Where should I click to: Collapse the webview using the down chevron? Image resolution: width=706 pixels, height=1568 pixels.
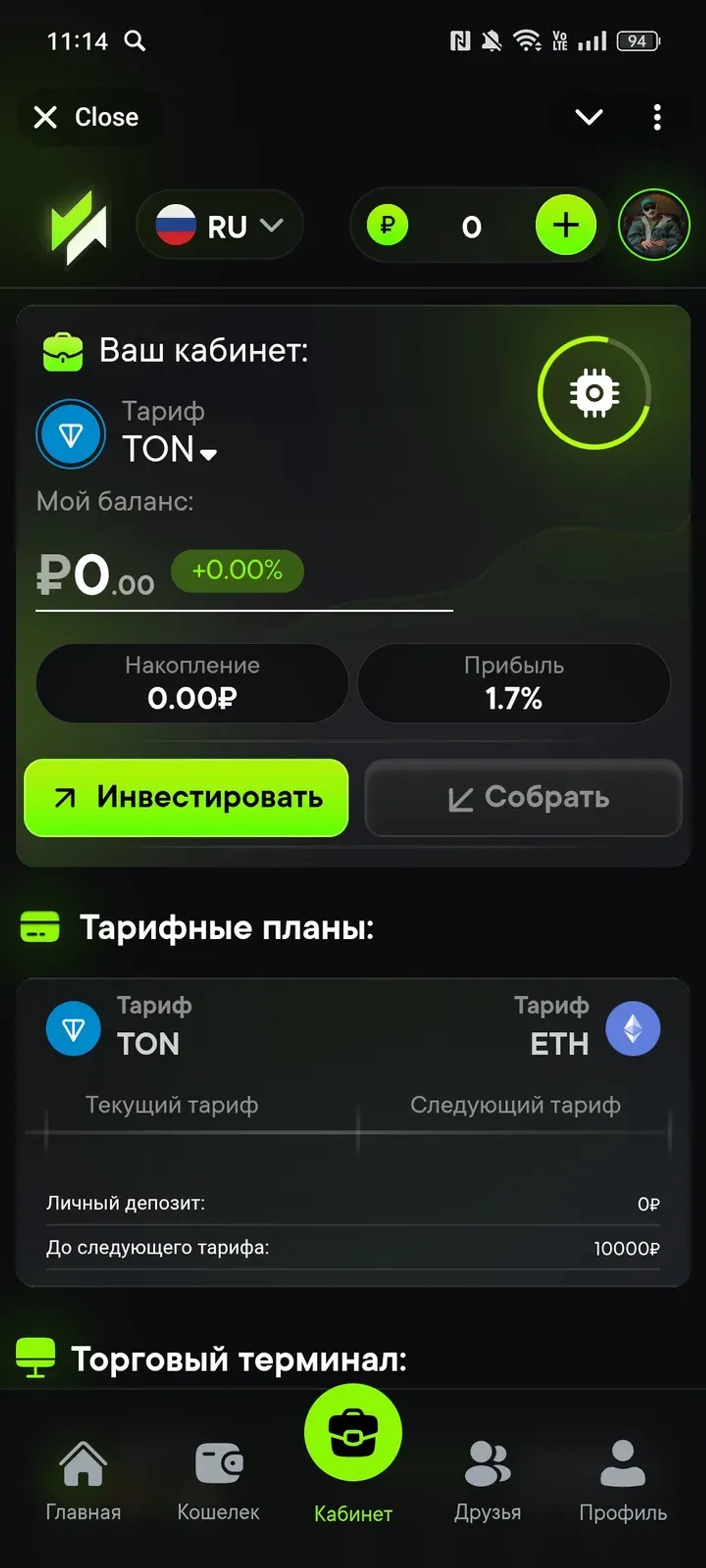click(590, 117)
